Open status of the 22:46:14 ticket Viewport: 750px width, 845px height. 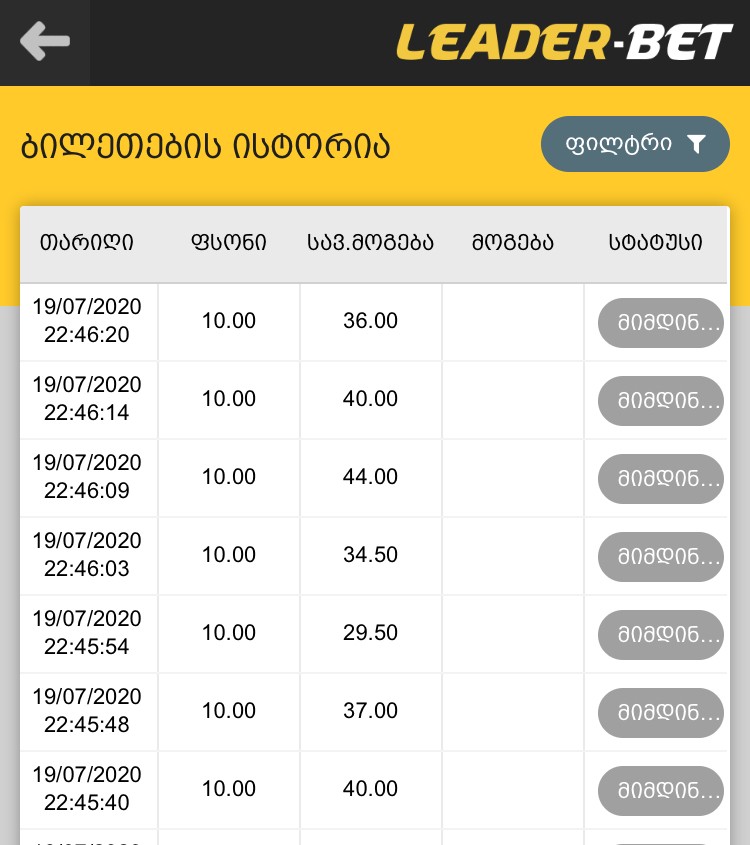click(x=660, y=401)
